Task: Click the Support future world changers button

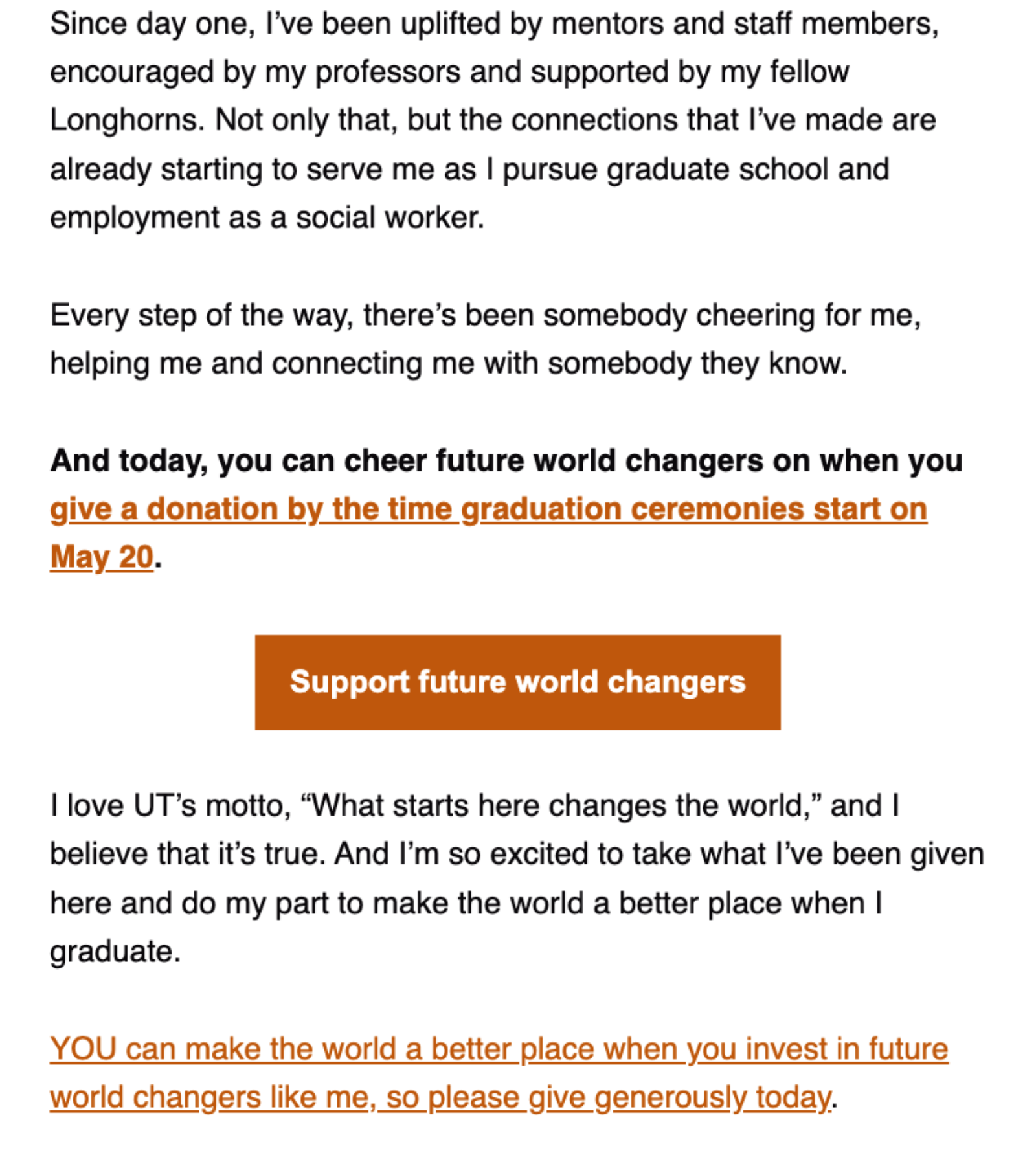Action: pyautogui.click(x=518, y=681)
